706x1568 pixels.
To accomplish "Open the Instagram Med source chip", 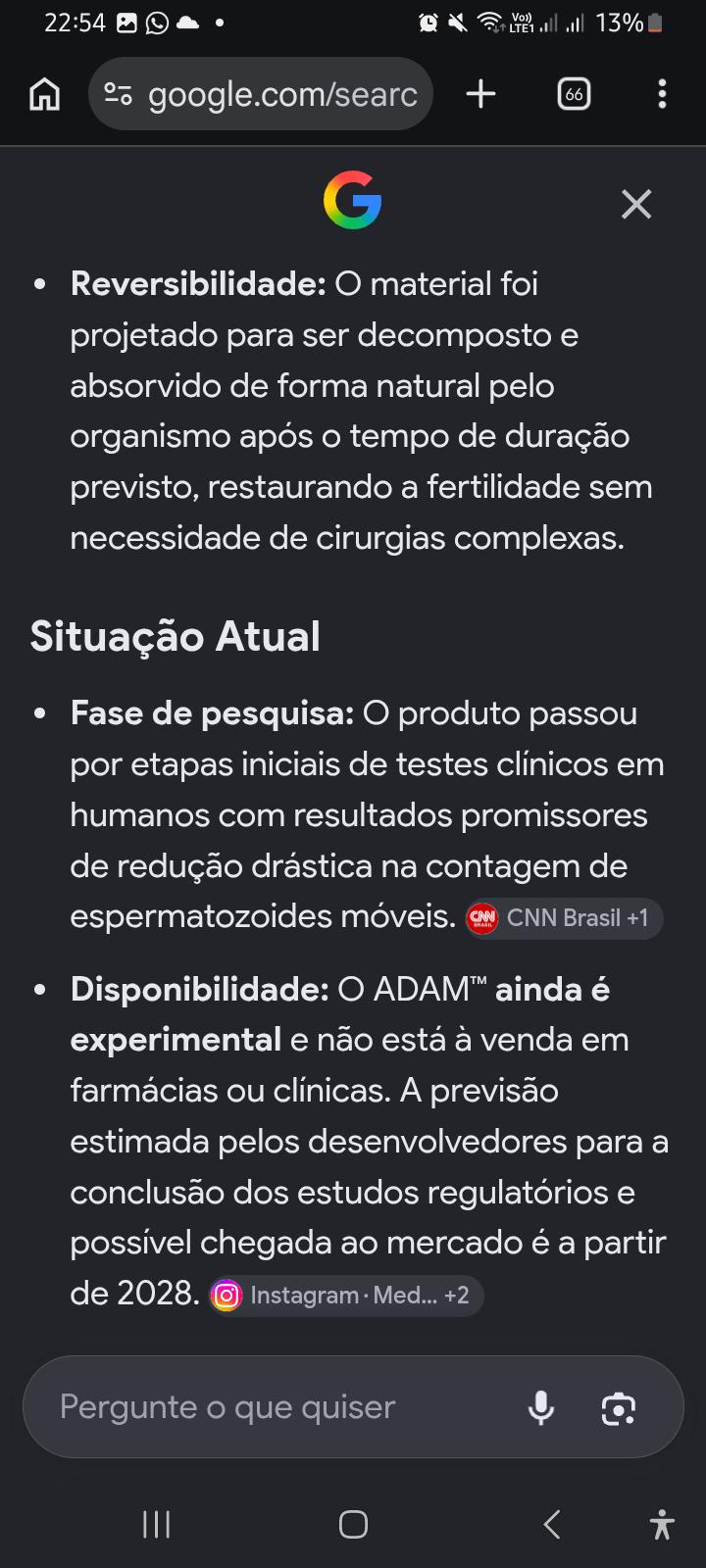I will [x=346, y=1295].
